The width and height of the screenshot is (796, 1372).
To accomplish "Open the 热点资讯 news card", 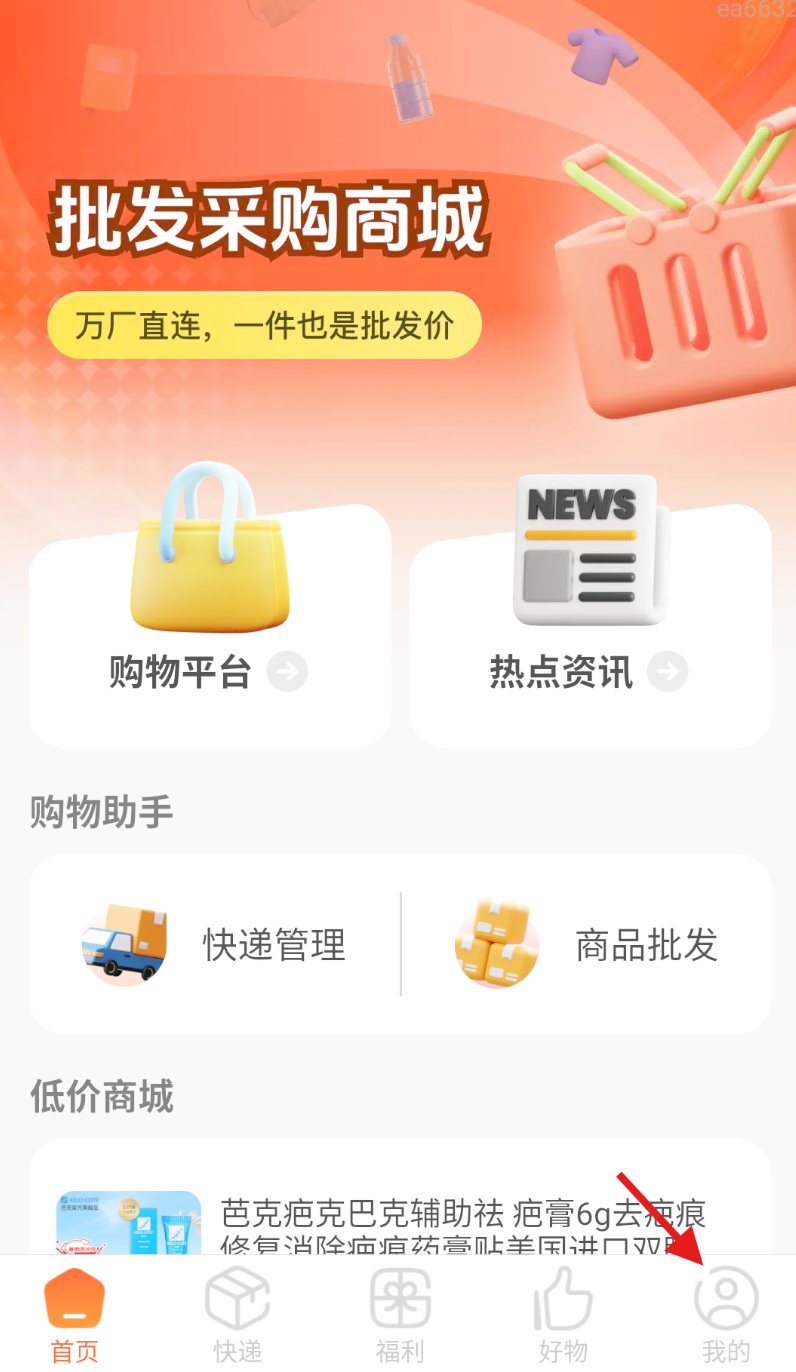I will 590,625.
